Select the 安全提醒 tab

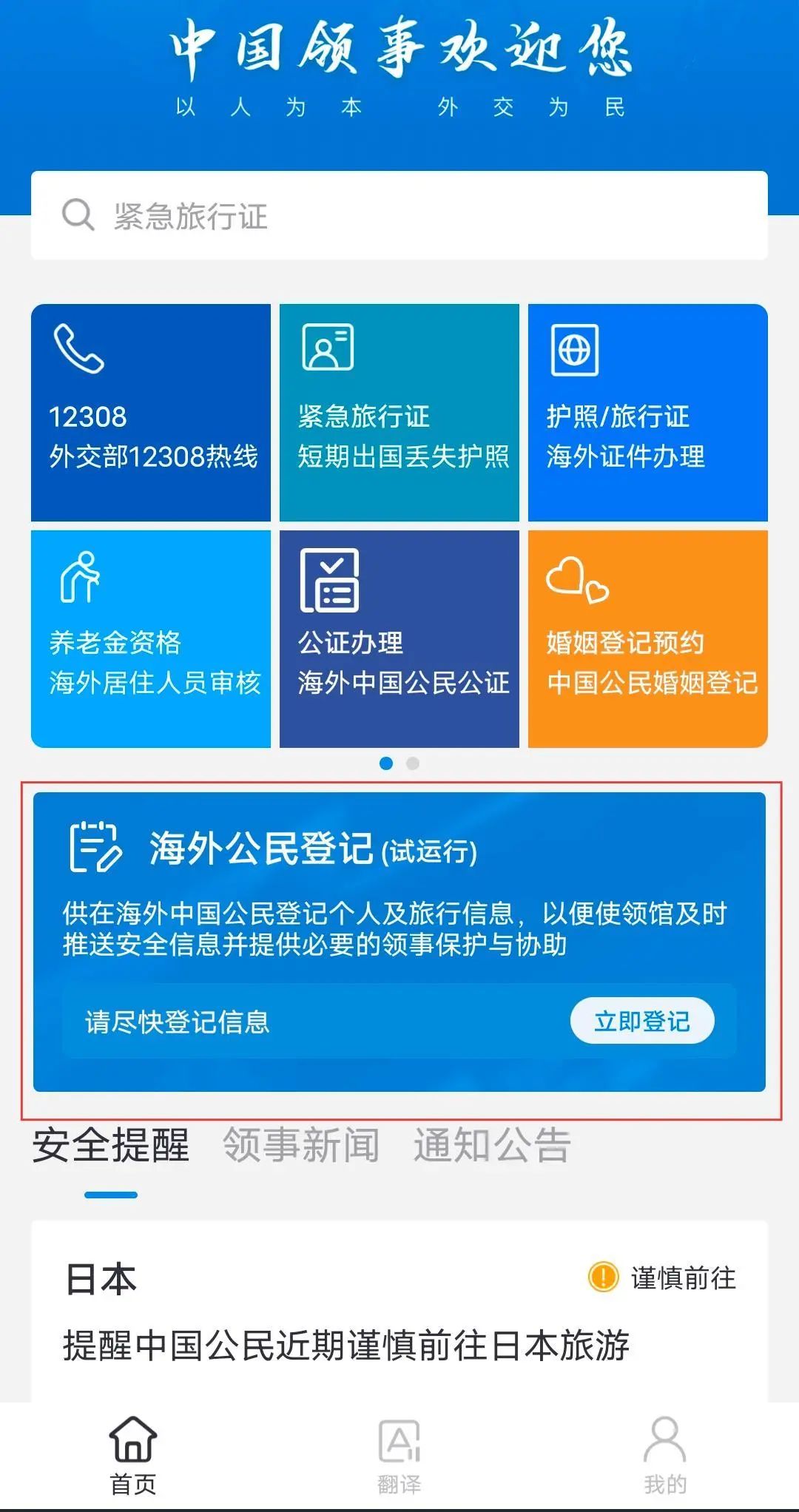(111, 1146)
